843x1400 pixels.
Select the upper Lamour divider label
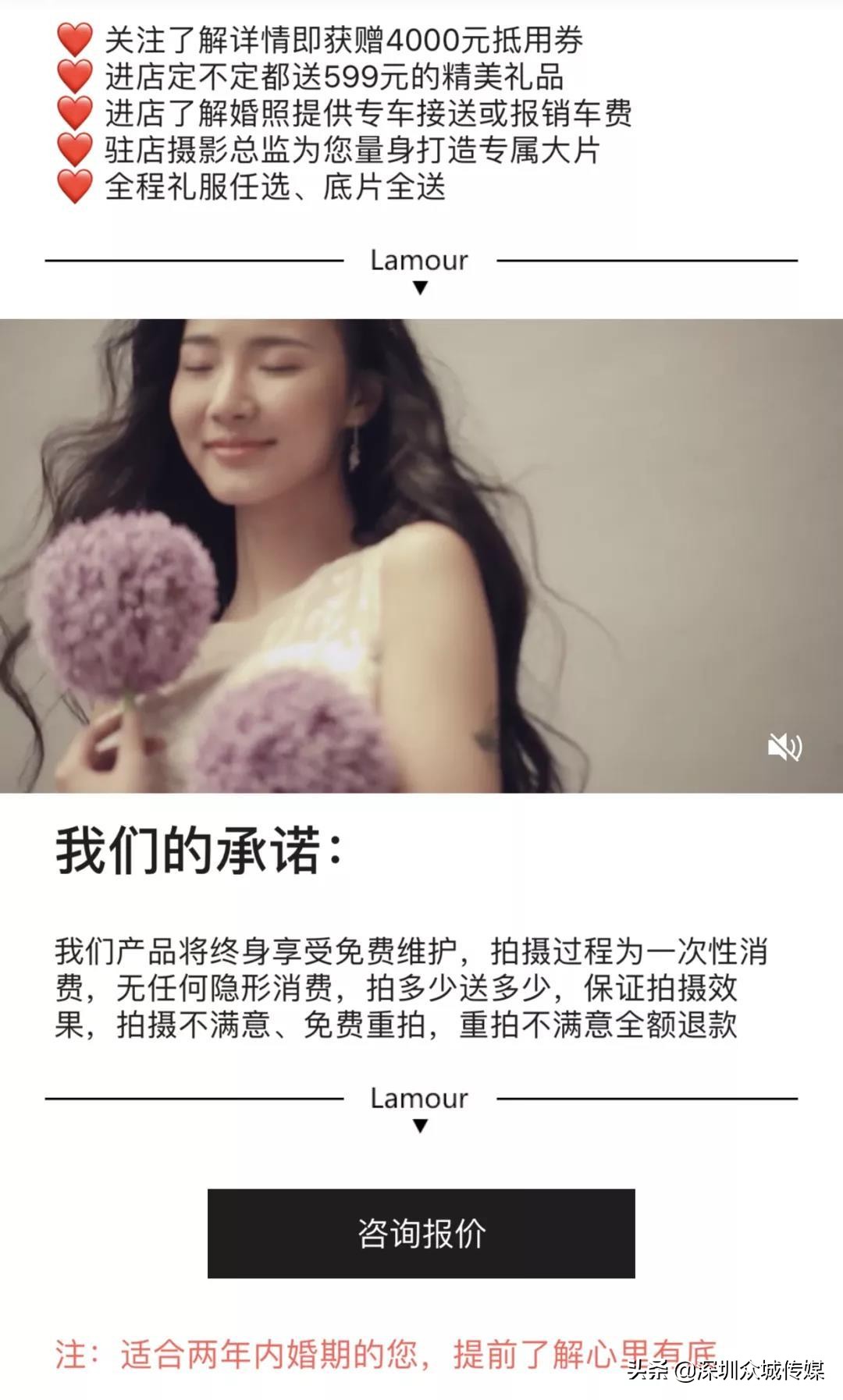pyautogui.click(x=420, y=258)
